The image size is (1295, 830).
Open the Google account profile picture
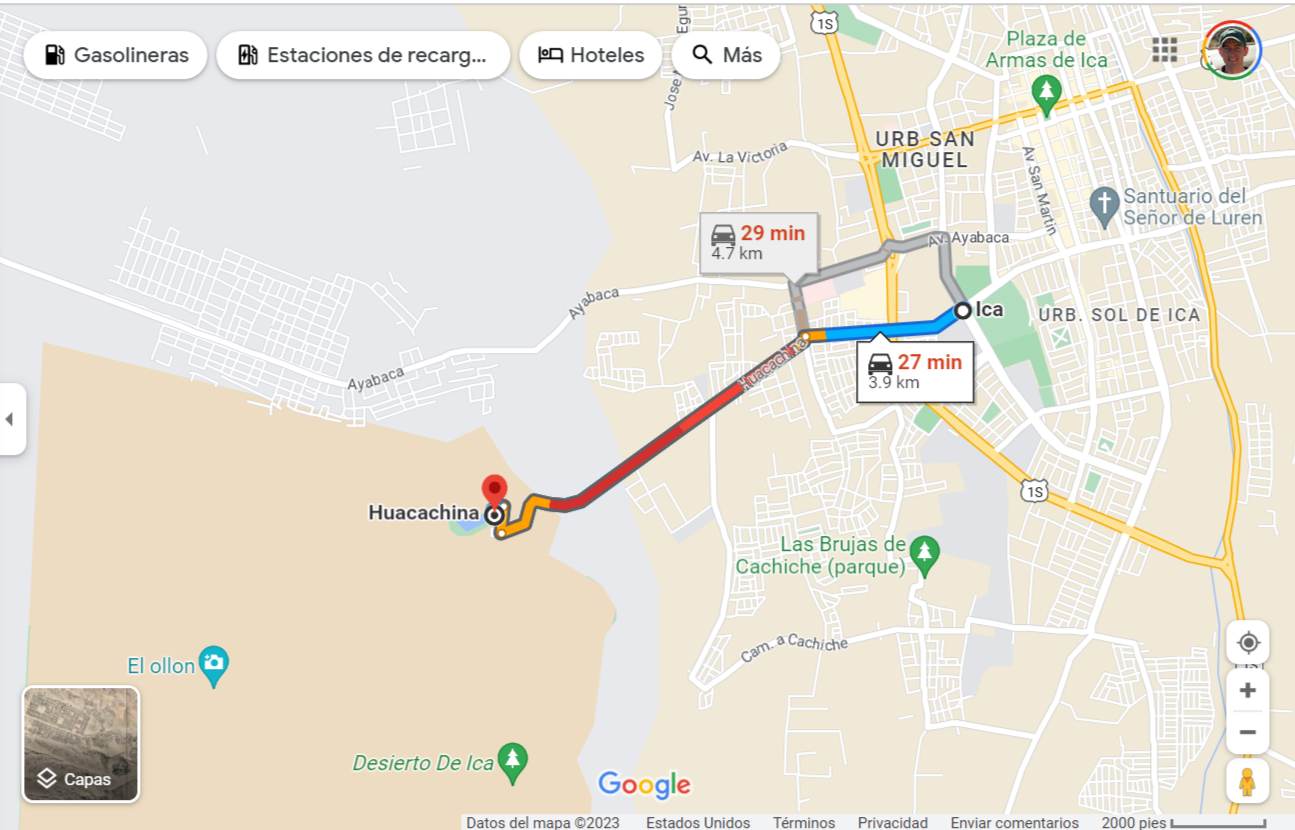tap(1232, 50)
